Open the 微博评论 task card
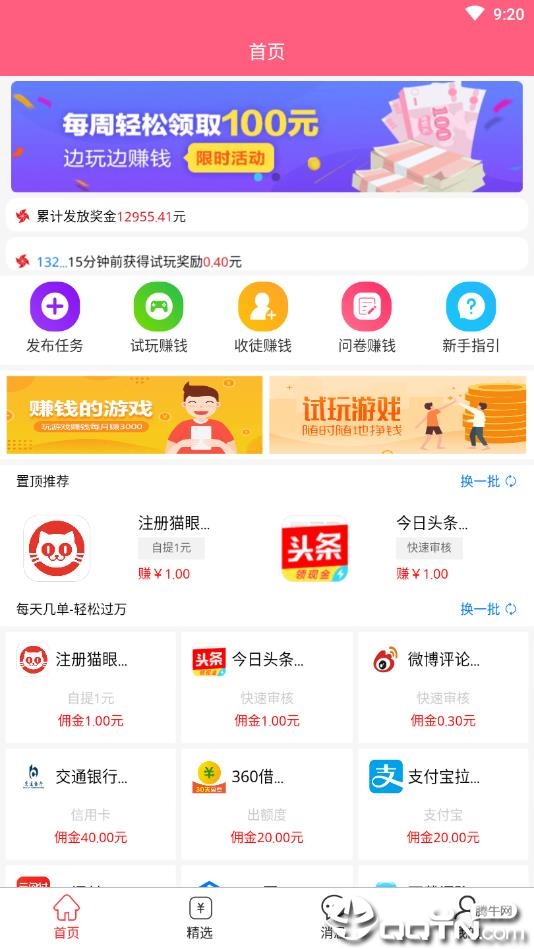 click(x=443, y=688)
